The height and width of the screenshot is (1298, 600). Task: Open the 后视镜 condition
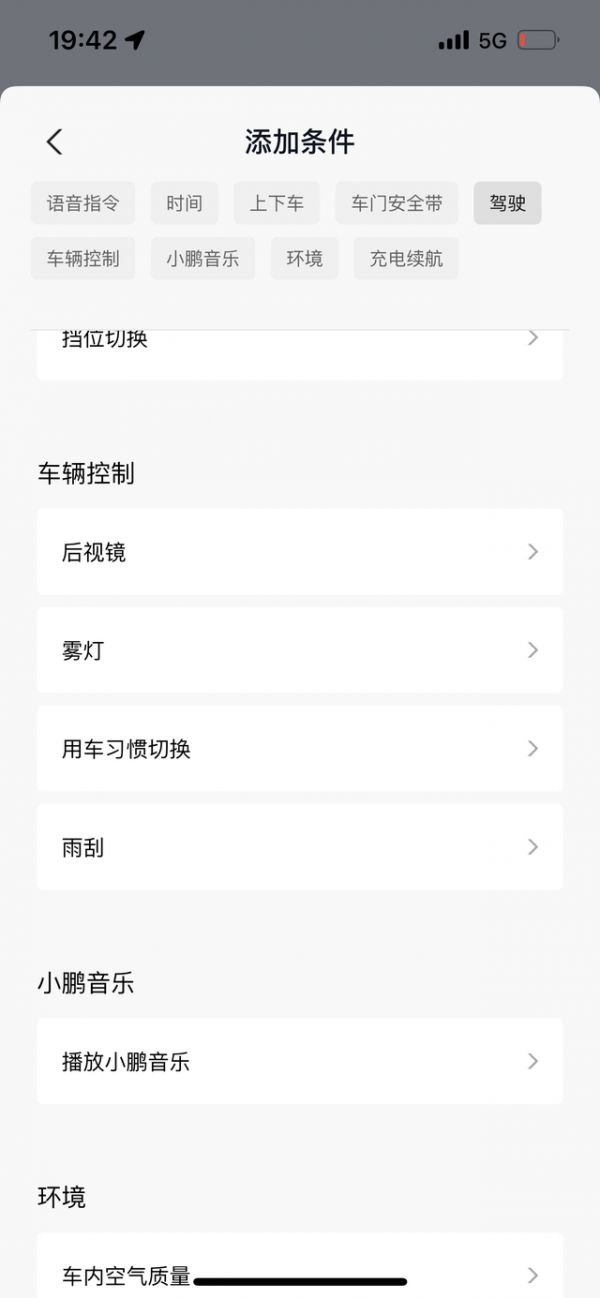pos(300,552)
